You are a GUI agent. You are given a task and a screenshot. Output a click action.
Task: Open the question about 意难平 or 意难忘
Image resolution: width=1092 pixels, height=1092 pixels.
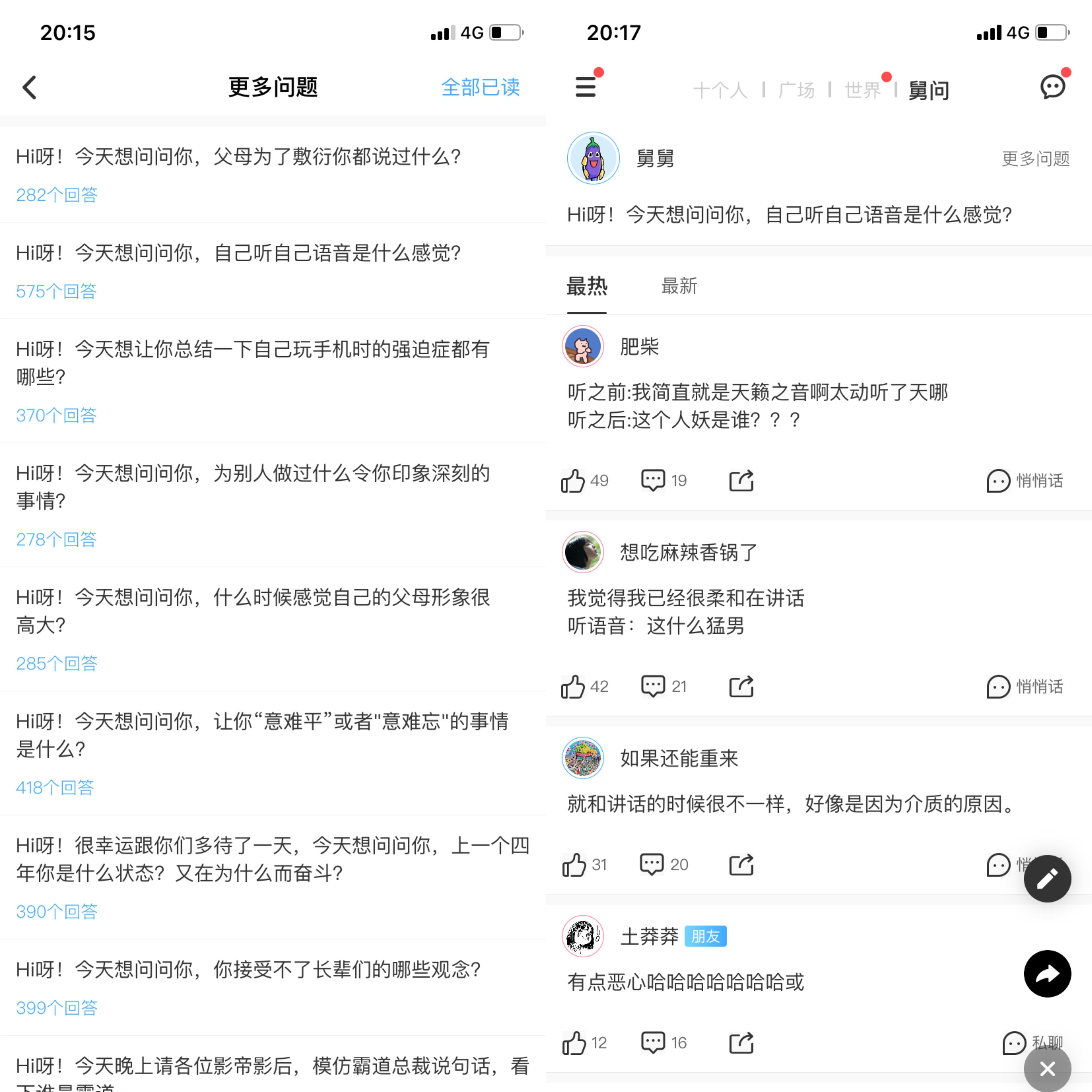262,735
